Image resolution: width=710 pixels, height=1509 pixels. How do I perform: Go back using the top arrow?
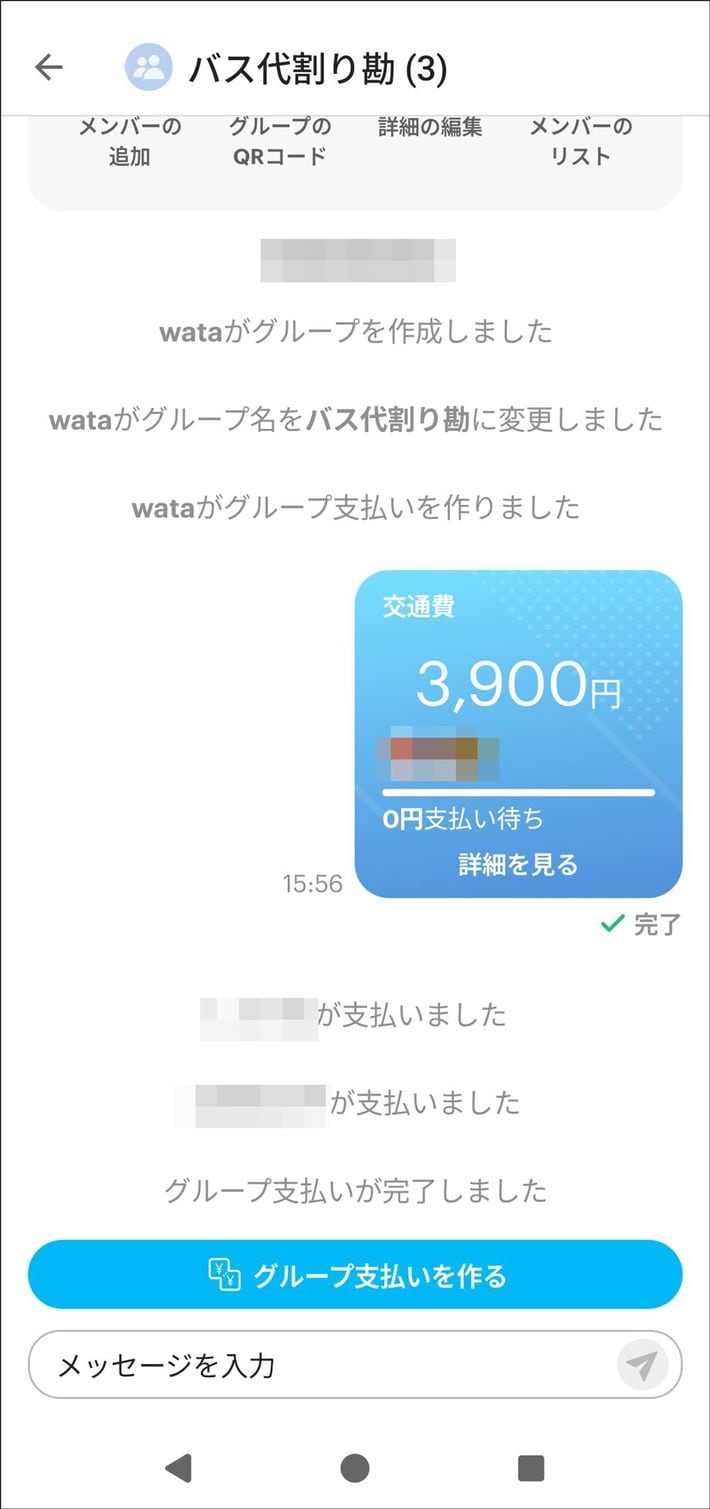tap(48, 67)
